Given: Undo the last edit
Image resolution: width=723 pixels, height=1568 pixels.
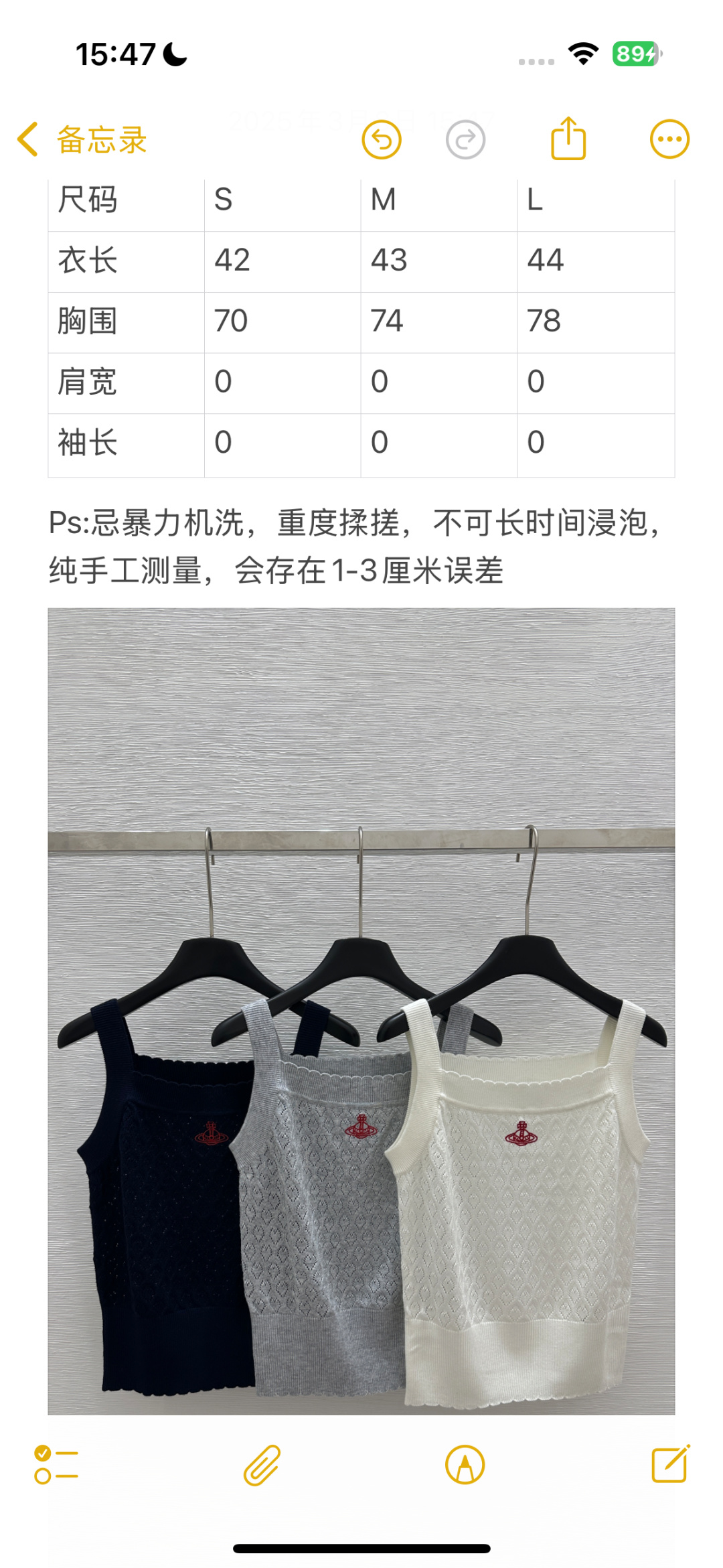Looking at the screenshot, I should pos(382,140).
